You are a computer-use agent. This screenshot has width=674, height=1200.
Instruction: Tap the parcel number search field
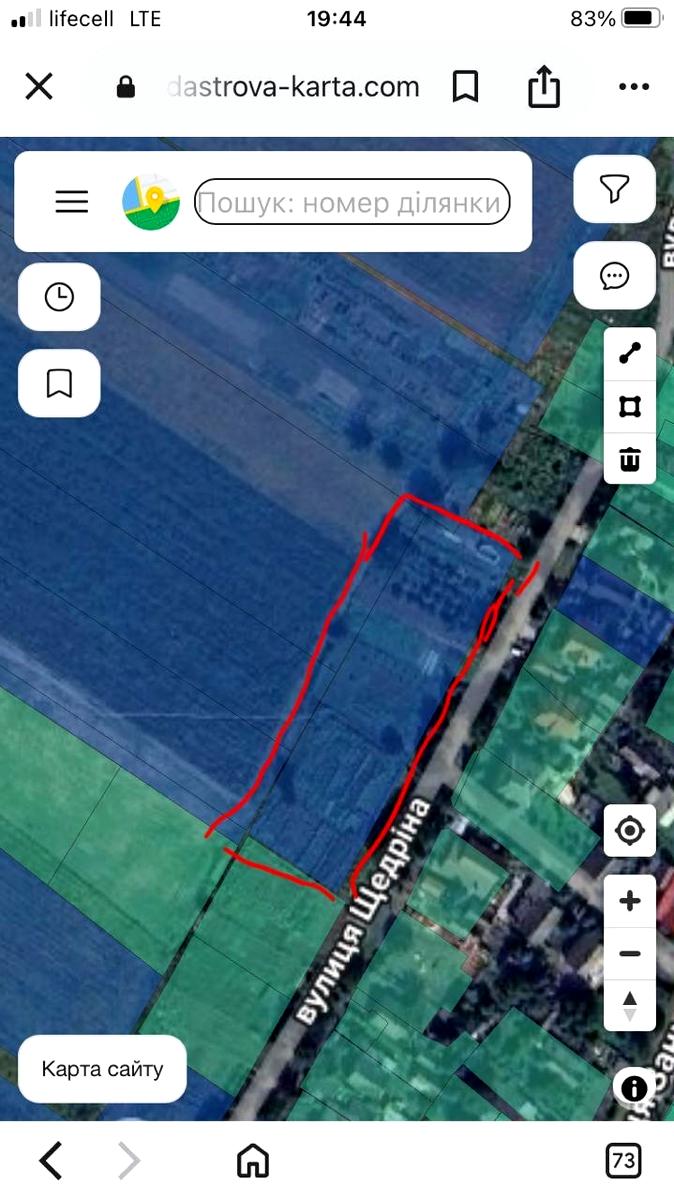tap(352, 203)
